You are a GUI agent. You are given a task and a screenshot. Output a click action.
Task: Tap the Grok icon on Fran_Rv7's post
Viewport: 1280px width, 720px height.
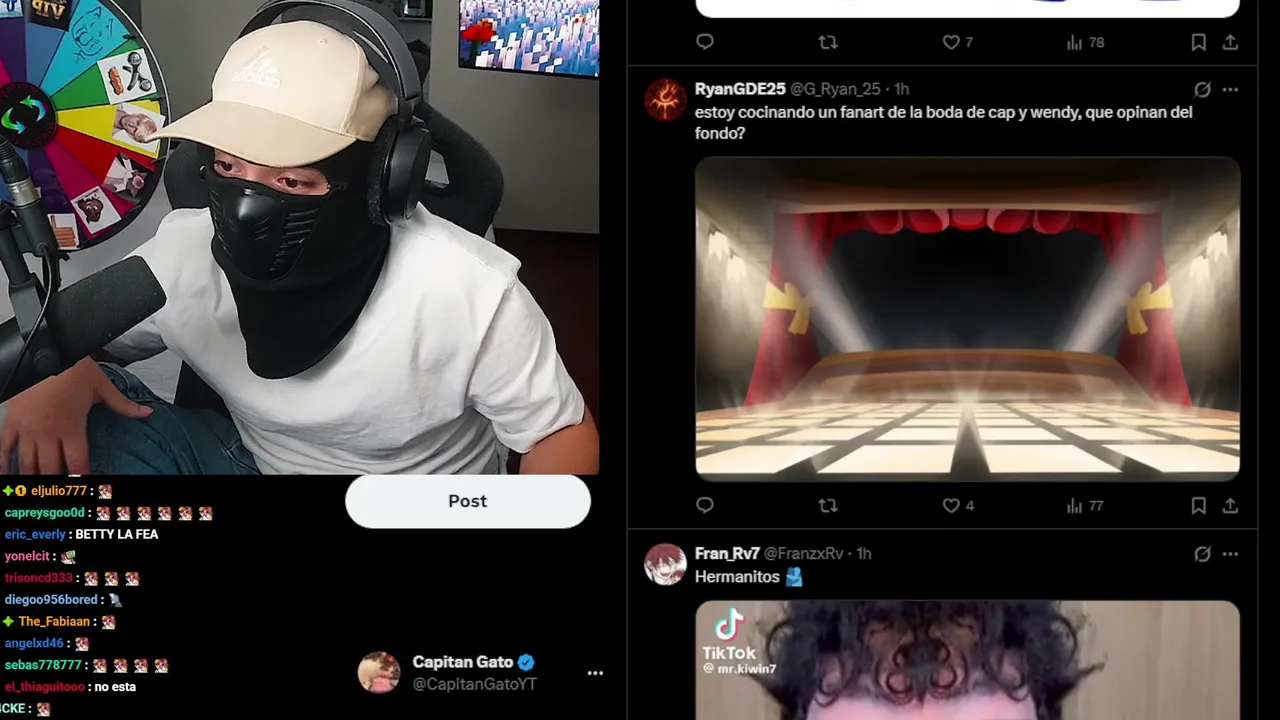1202,553
